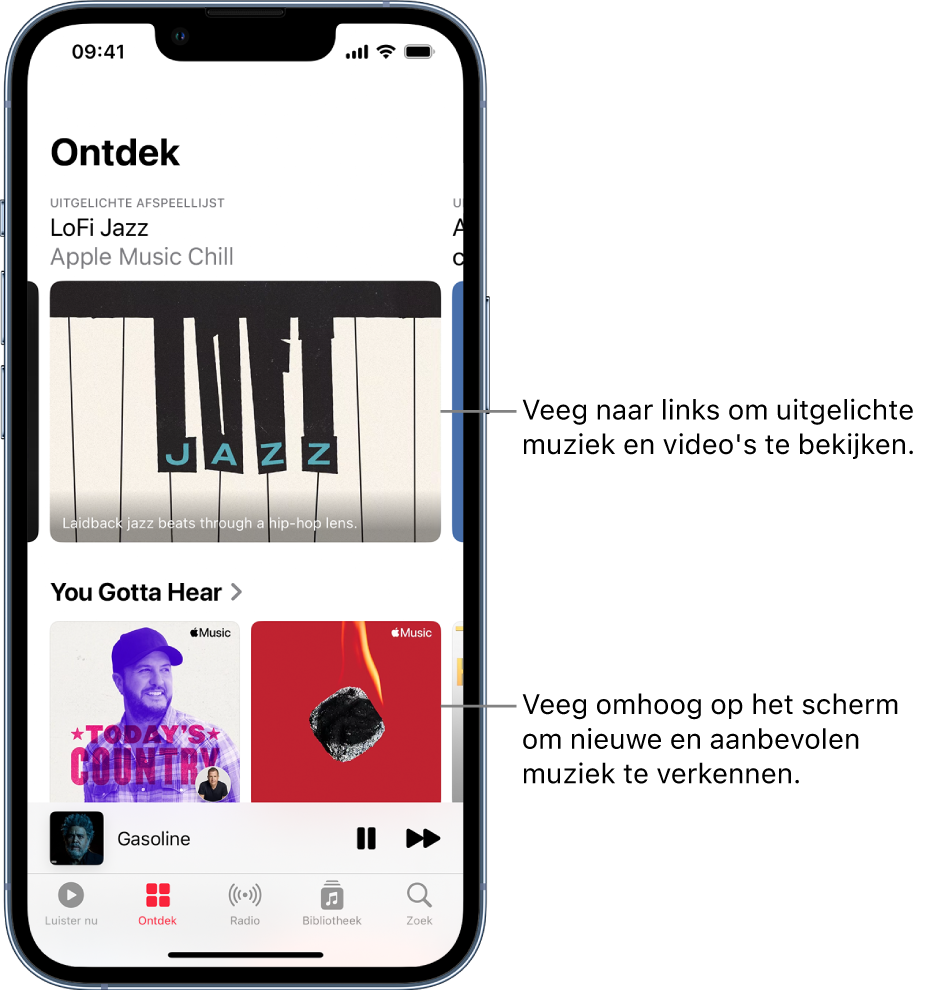Tap the Apple Music Chill subtitle

(141, 257)
